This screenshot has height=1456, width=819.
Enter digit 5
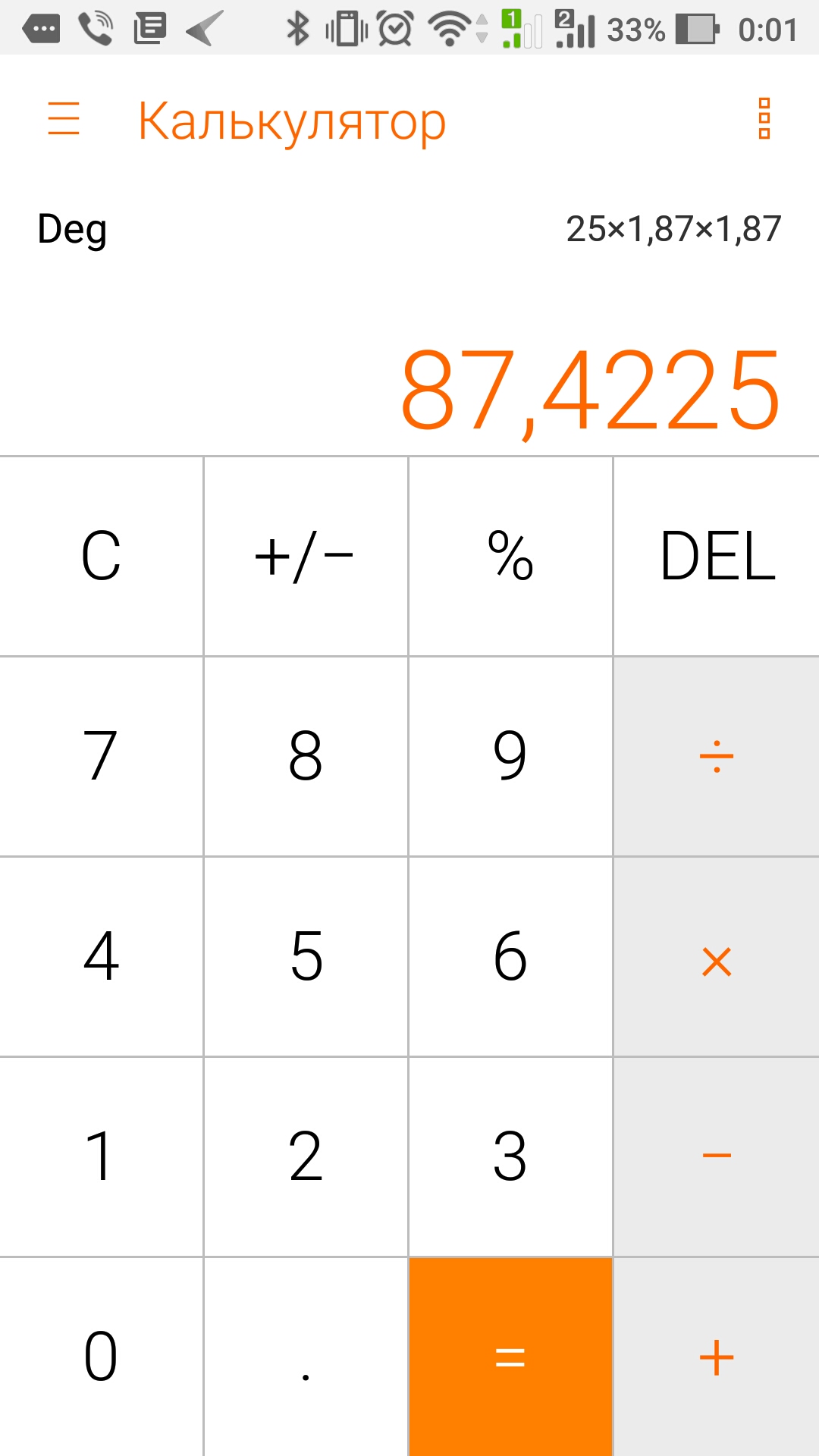(306, 956)
